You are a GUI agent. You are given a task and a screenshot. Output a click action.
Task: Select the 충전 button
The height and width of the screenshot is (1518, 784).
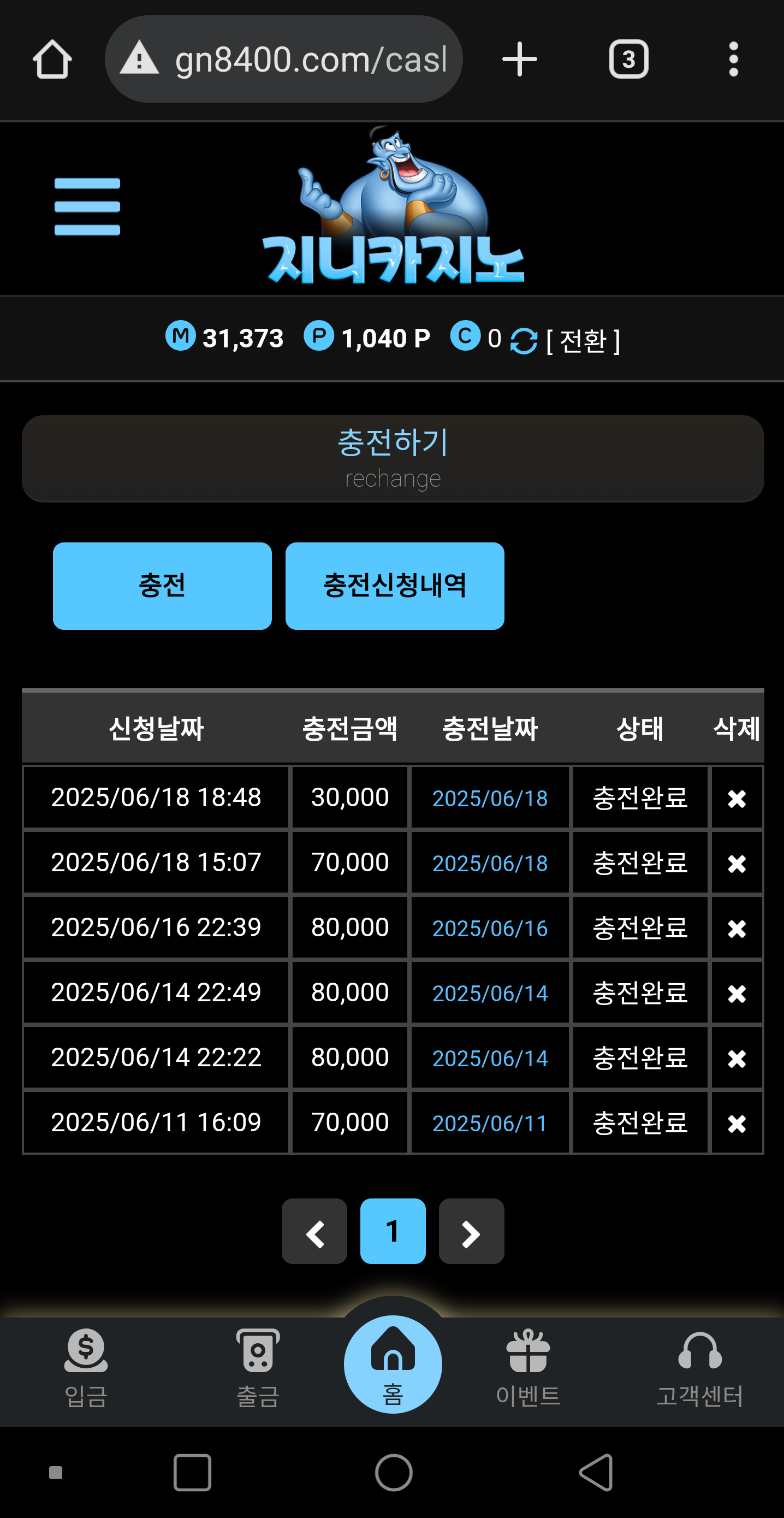(162, 586)
